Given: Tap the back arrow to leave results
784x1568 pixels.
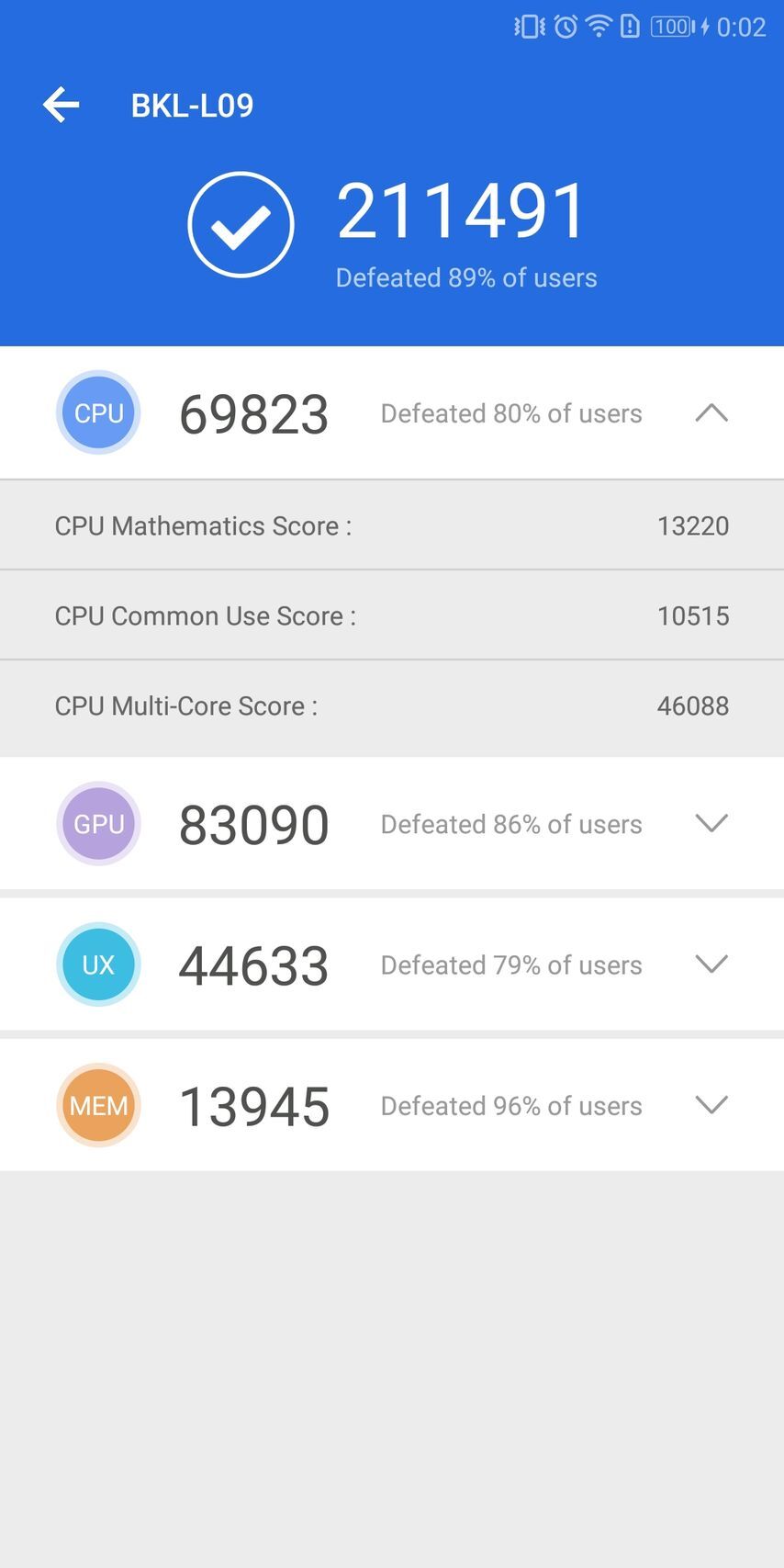Looking at the screenshot, I should coord(61,104).
